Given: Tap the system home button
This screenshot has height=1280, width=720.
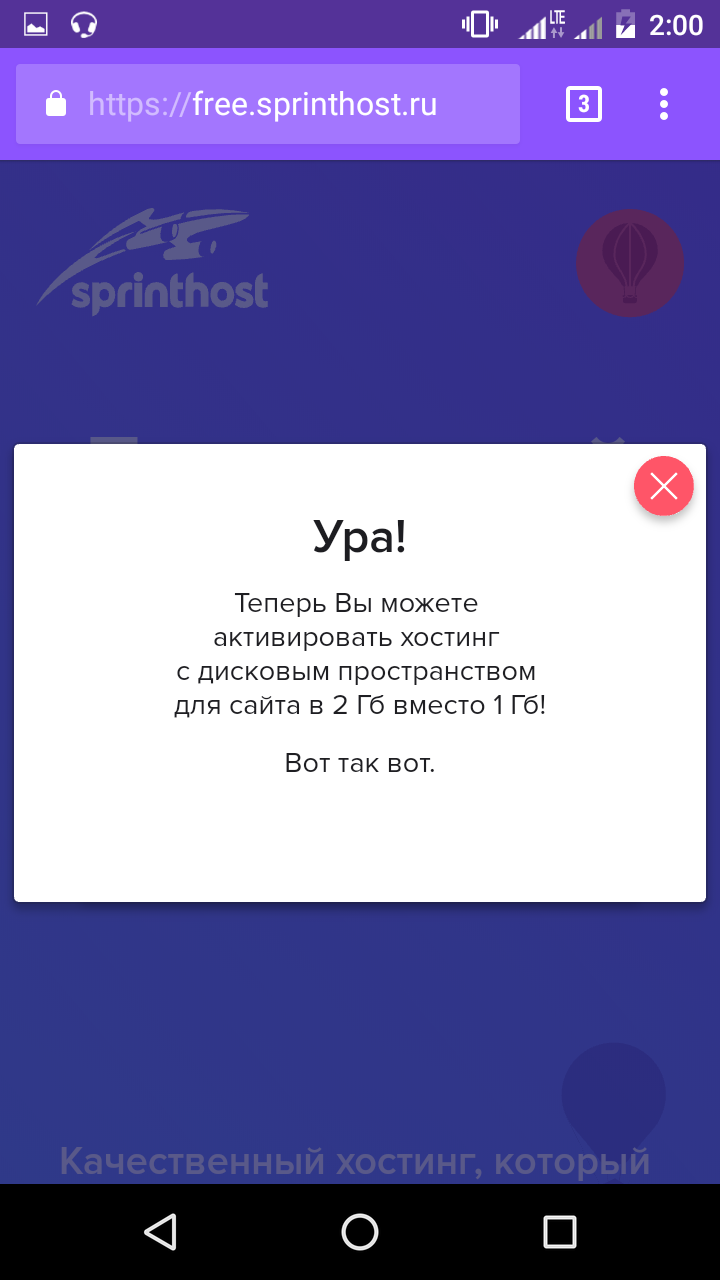Looking at the screenshot, I should point(360,1232).
